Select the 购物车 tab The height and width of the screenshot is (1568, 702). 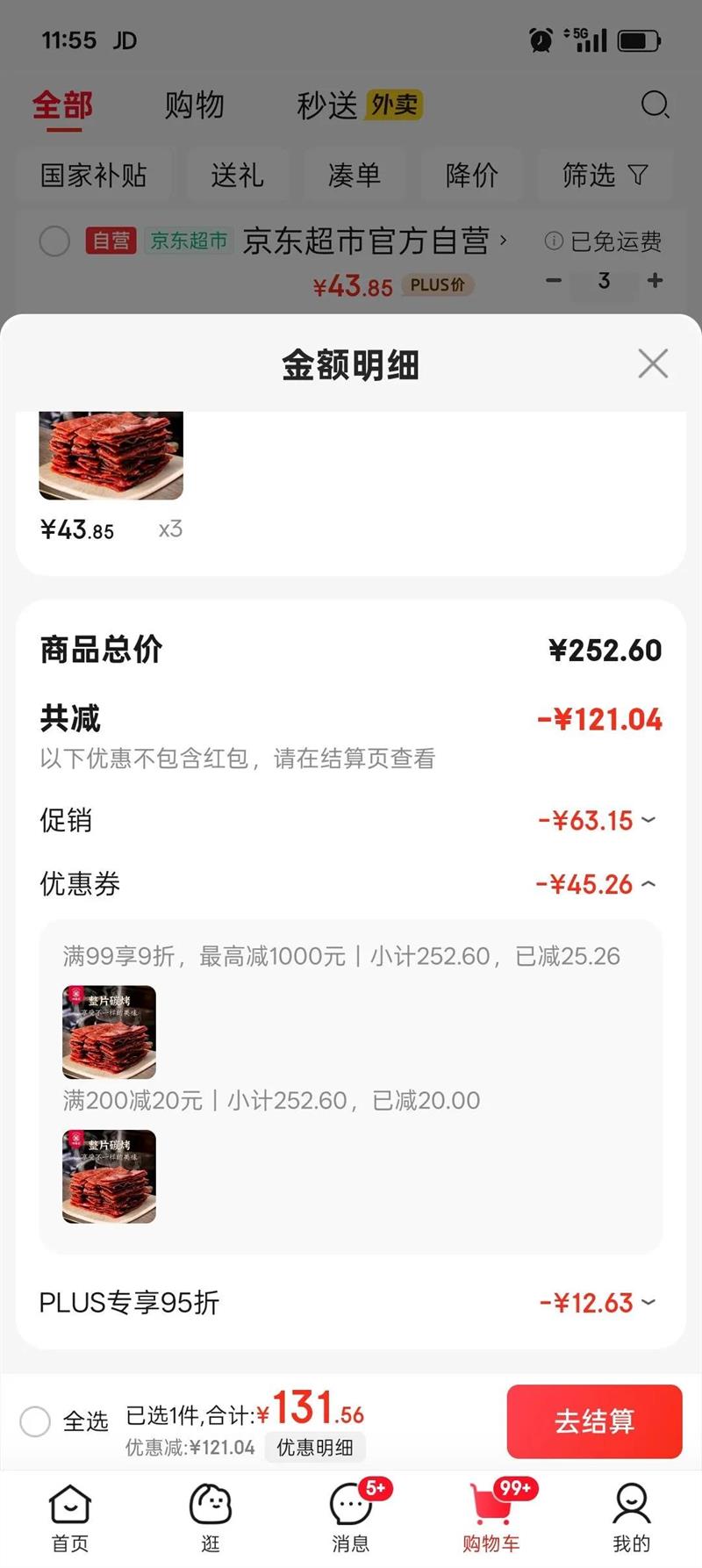click(491, 1519)
